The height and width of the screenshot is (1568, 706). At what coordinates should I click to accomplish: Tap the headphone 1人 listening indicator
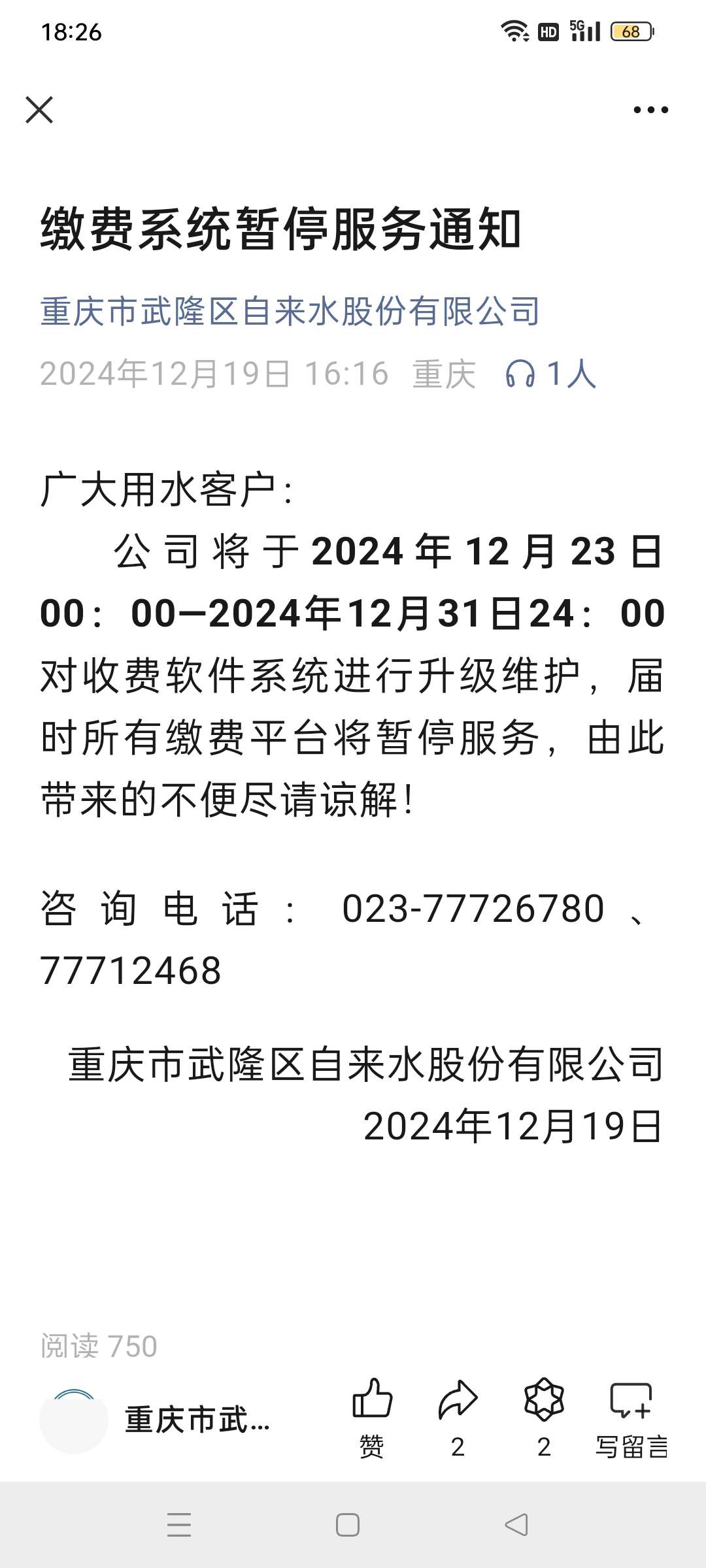(550, 374)
